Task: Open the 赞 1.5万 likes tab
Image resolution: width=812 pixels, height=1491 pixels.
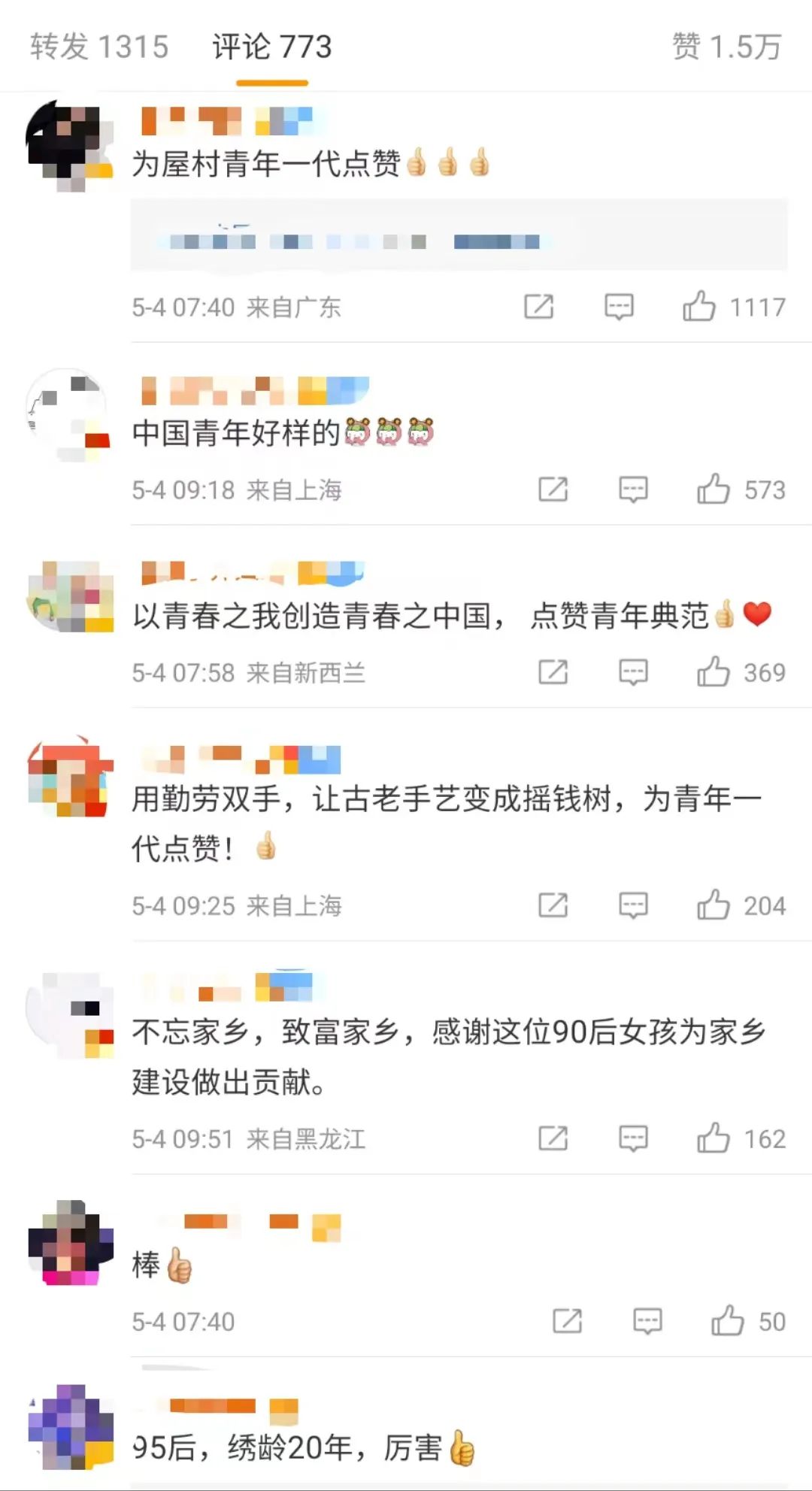Action: pyautogui.click(x=726, y=47)
